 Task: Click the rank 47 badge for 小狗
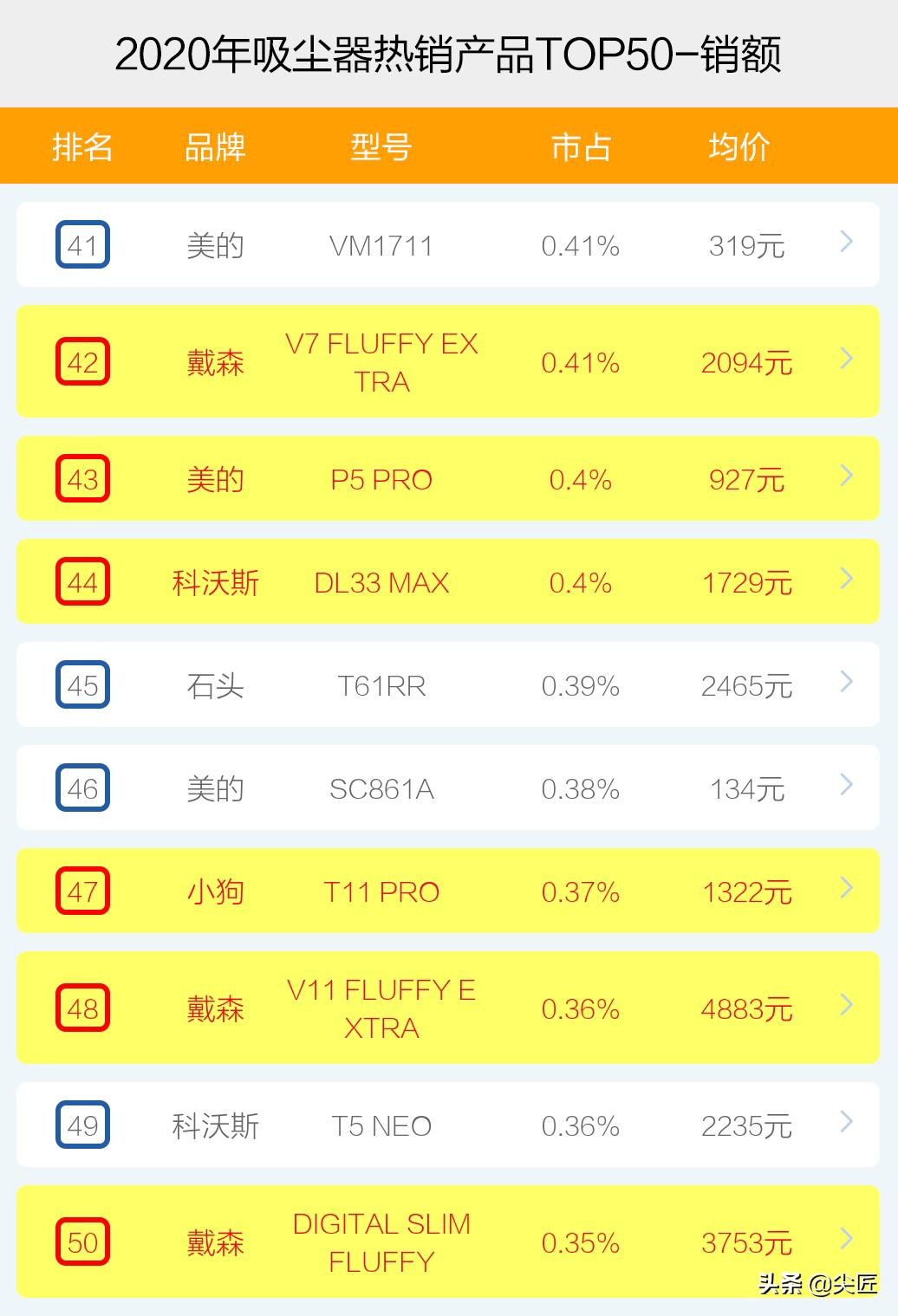tap(82, 891)
